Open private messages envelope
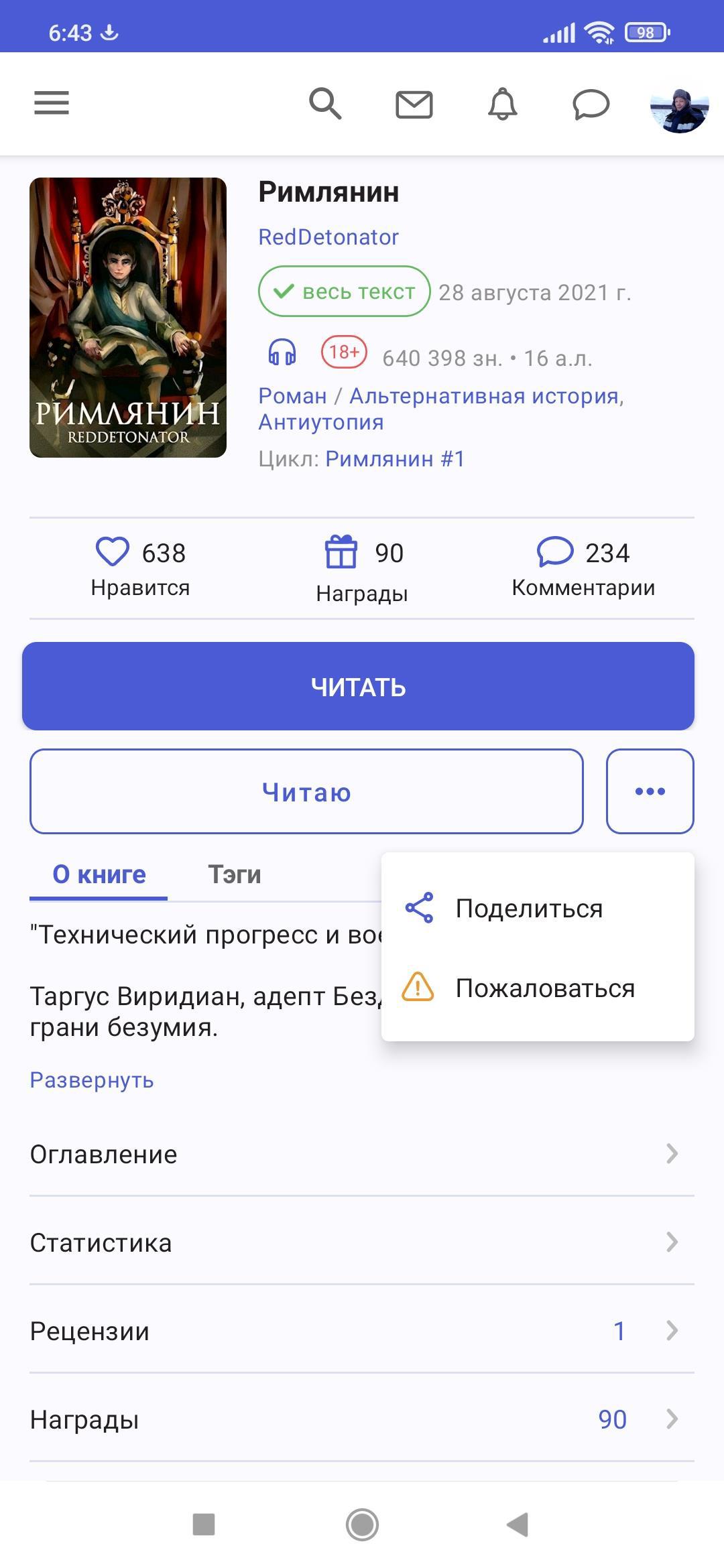 pos(414,105)
